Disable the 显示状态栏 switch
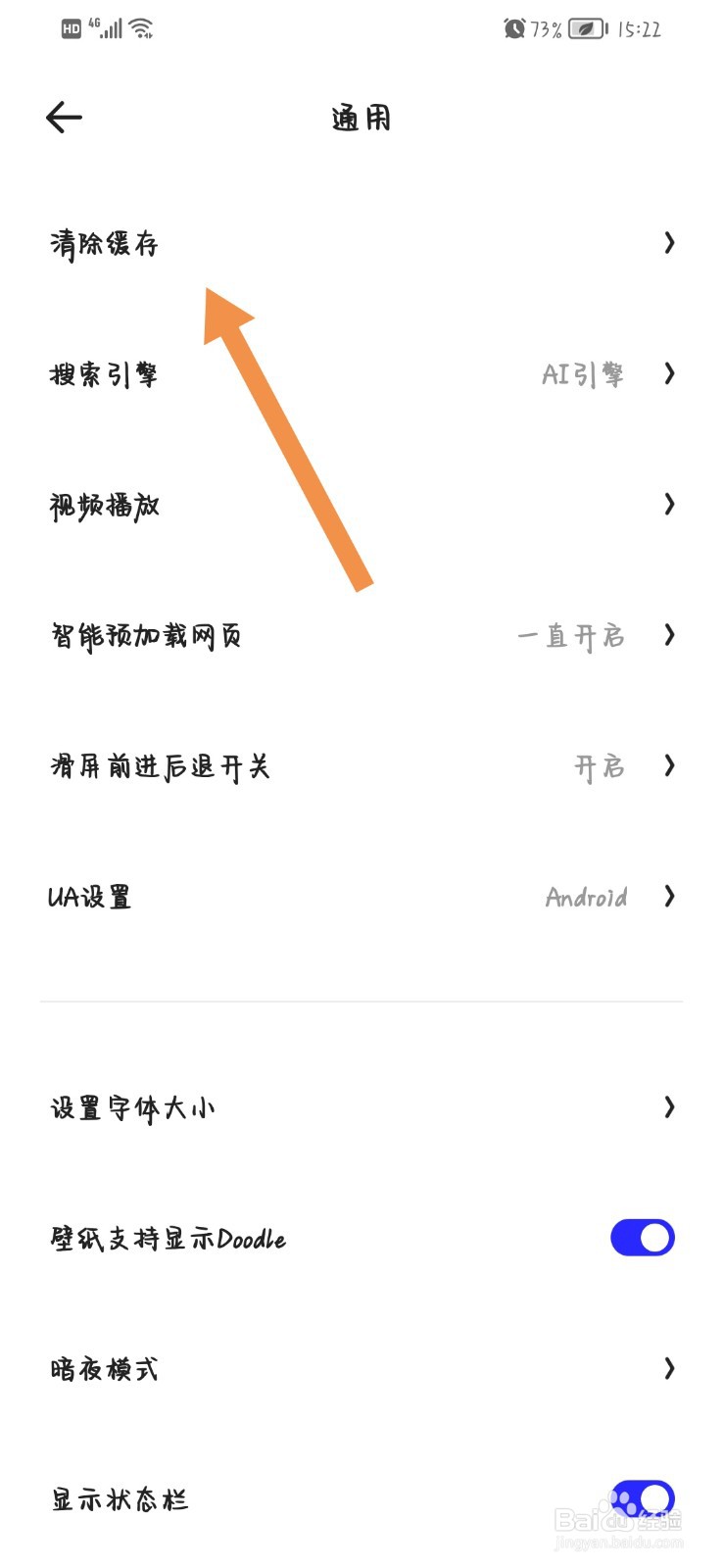Image resolution: width=723 pixels, height=1568 pixels. [x=643, y=1497]
